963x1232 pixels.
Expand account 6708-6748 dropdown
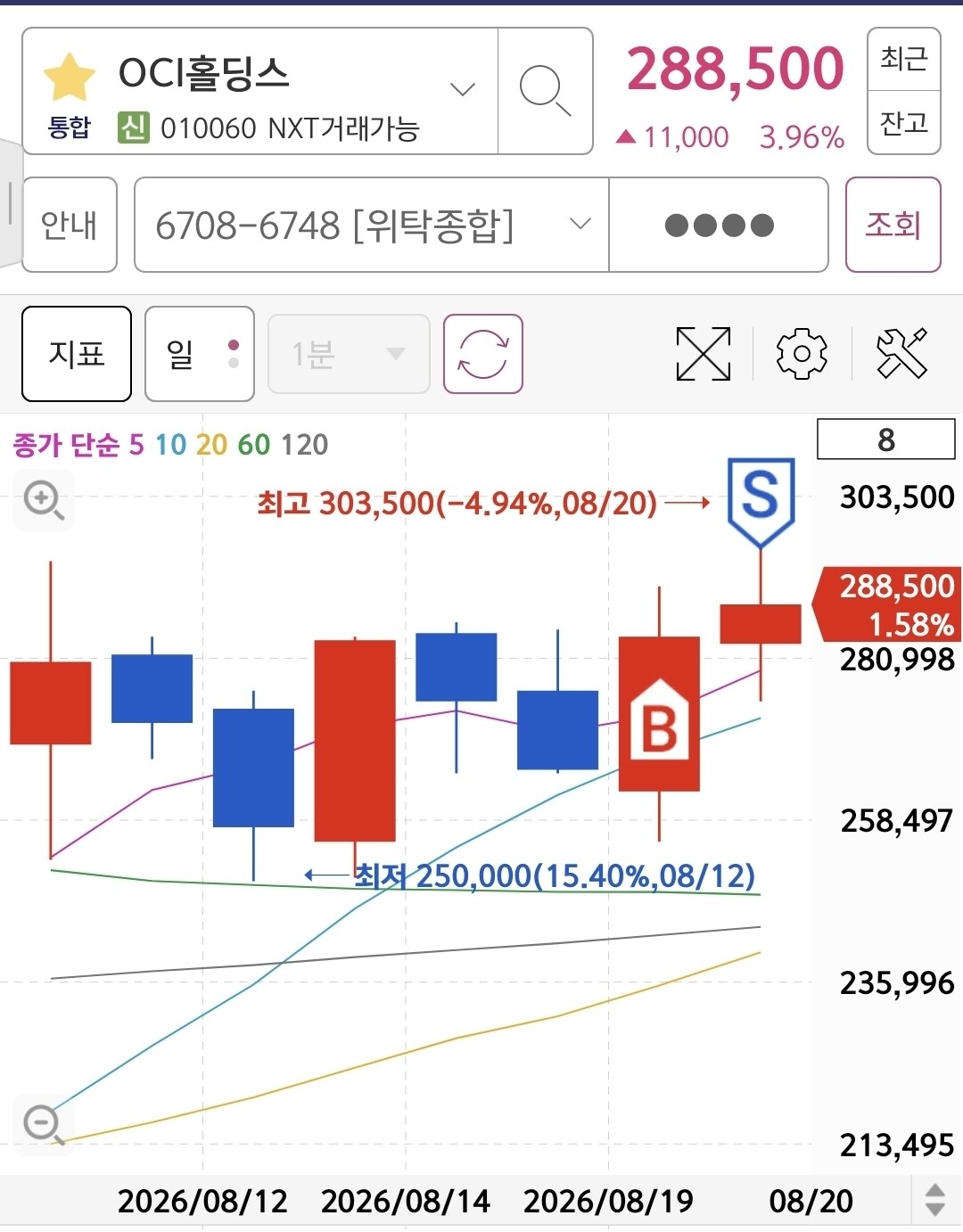tap(372, 225)
